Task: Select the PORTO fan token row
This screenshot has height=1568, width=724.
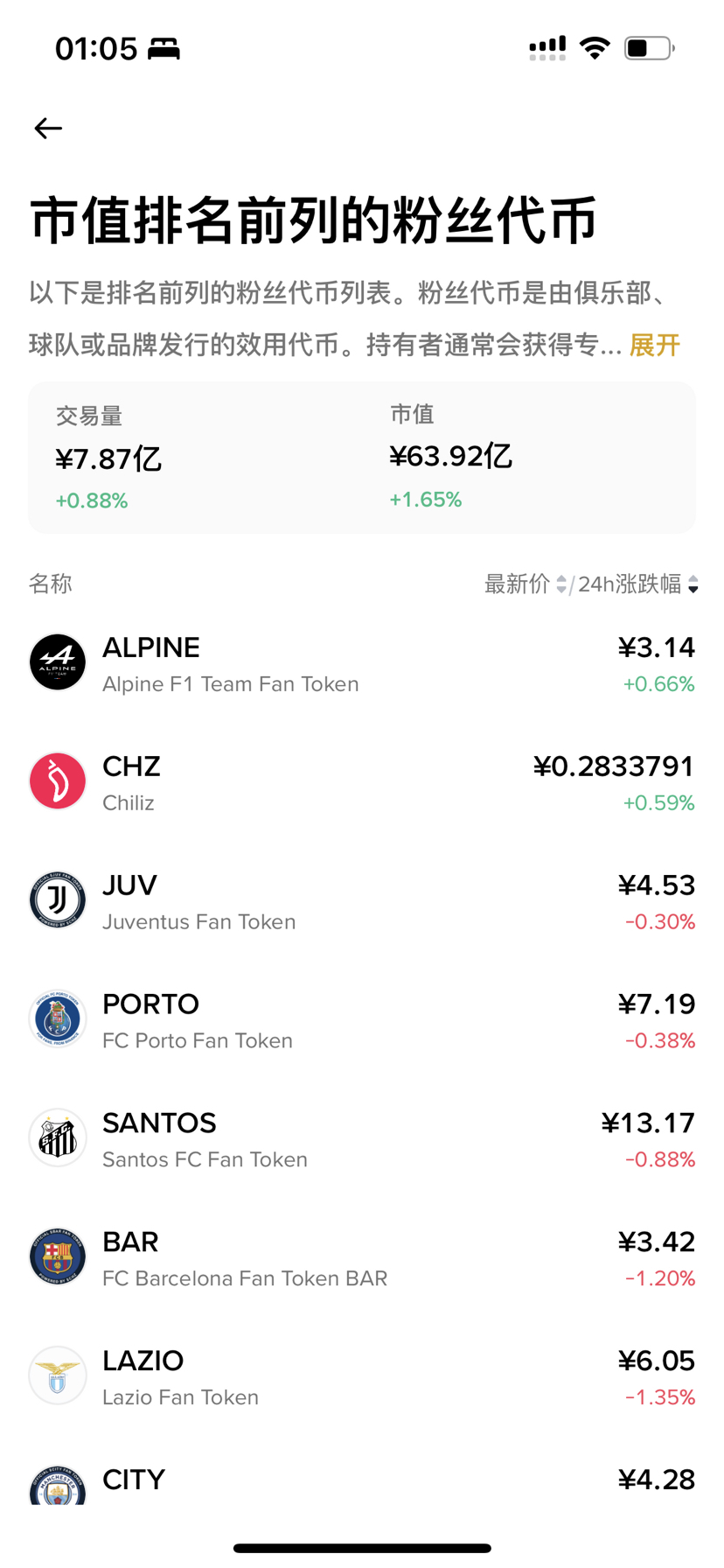Action: point(362,1021)
